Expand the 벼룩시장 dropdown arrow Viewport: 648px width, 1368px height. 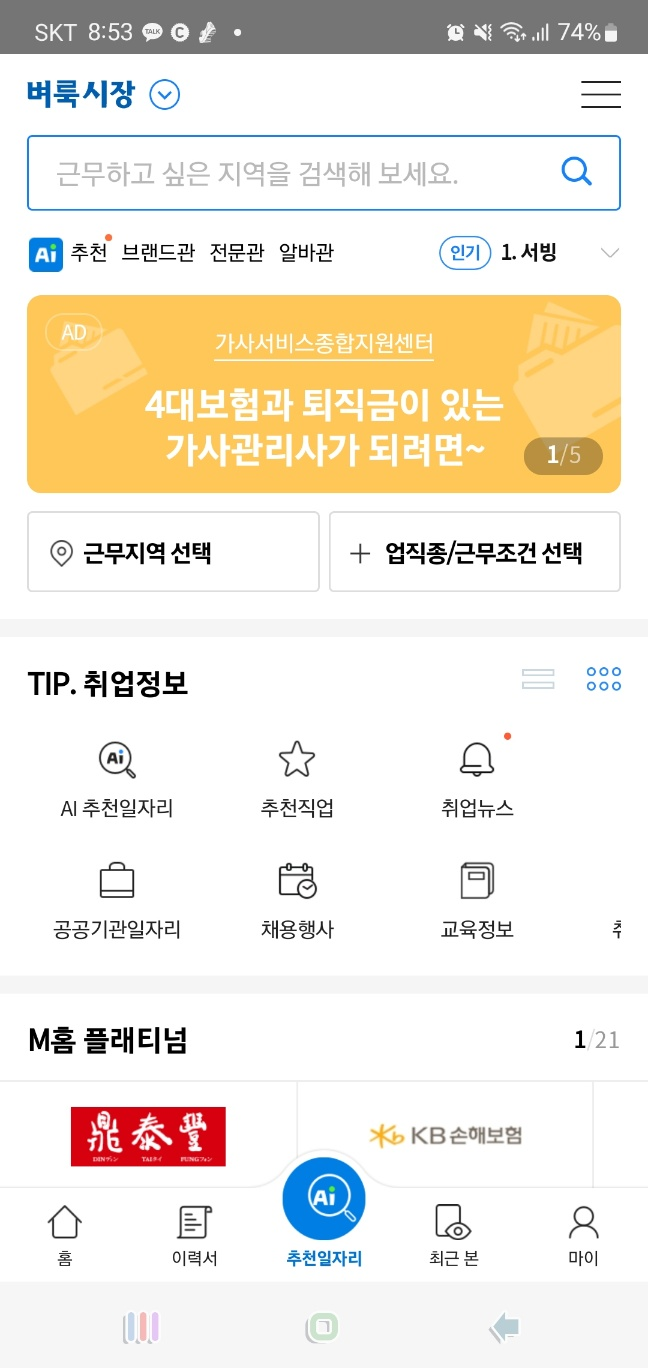165,95
